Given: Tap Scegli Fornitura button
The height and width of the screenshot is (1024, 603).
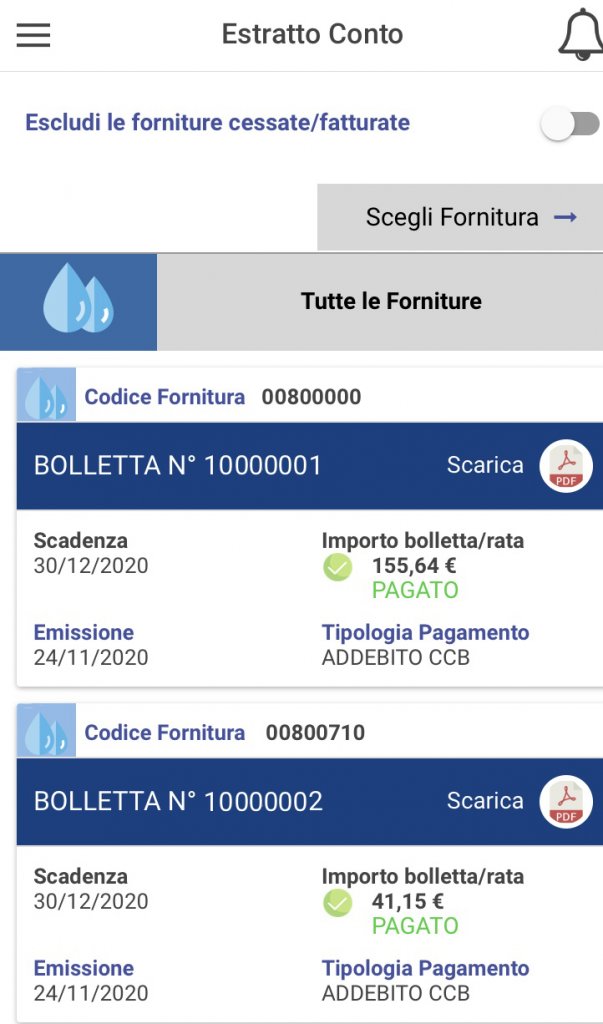Looking at the screenshot, I should pos(460,217).
